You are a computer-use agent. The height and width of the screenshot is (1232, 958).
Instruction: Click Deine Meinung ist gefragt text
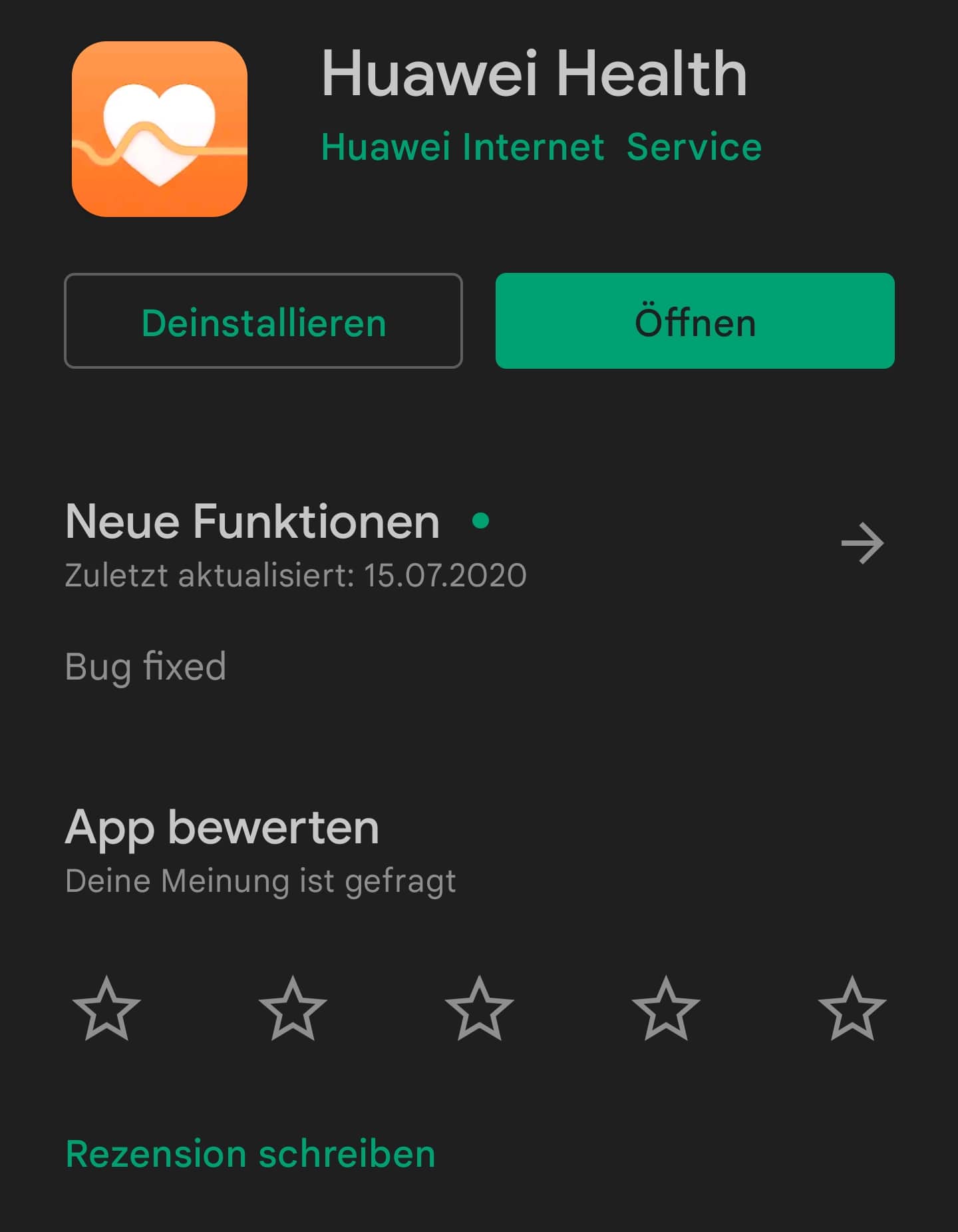[x=259, y=880]
